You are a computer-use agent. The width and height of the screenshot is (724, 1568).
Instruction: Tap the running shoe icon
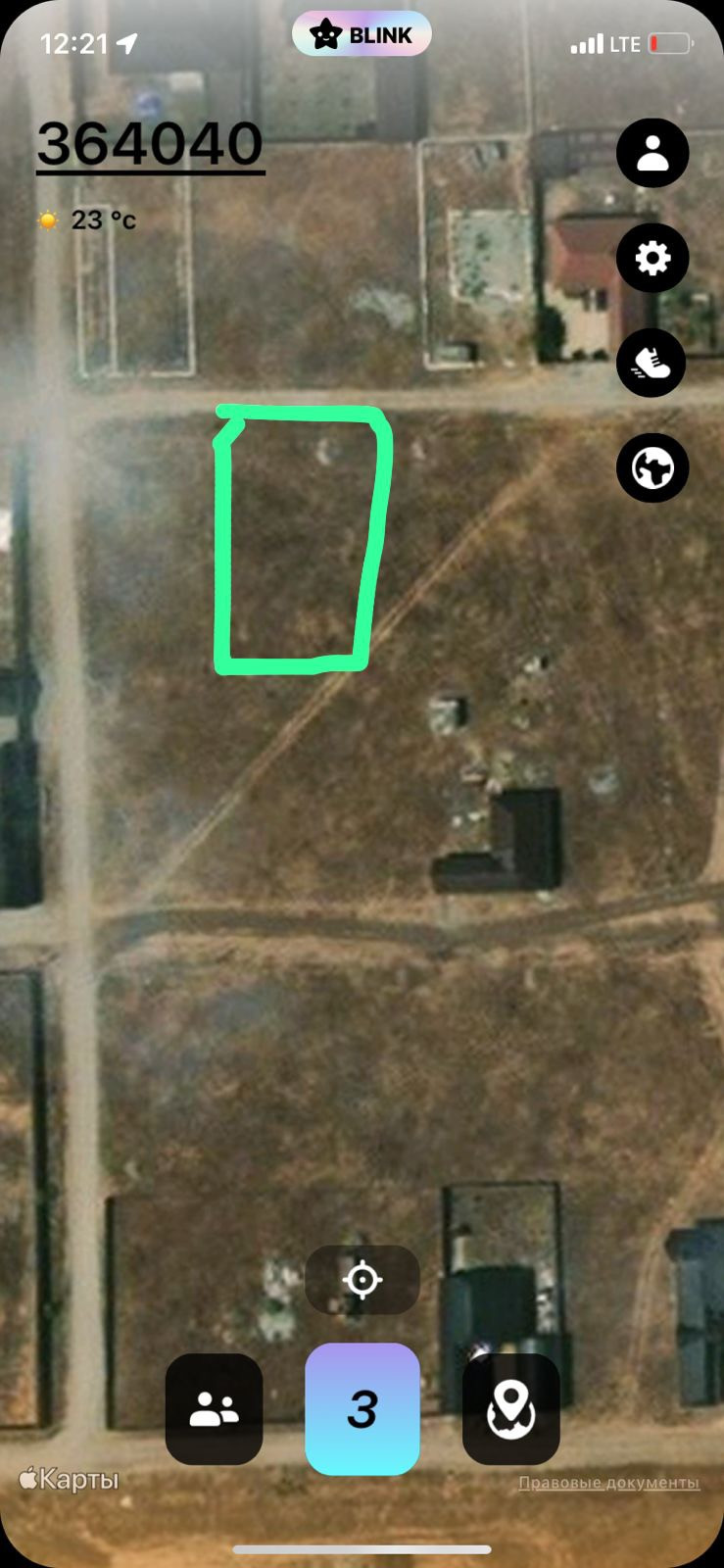coord(652,363)
